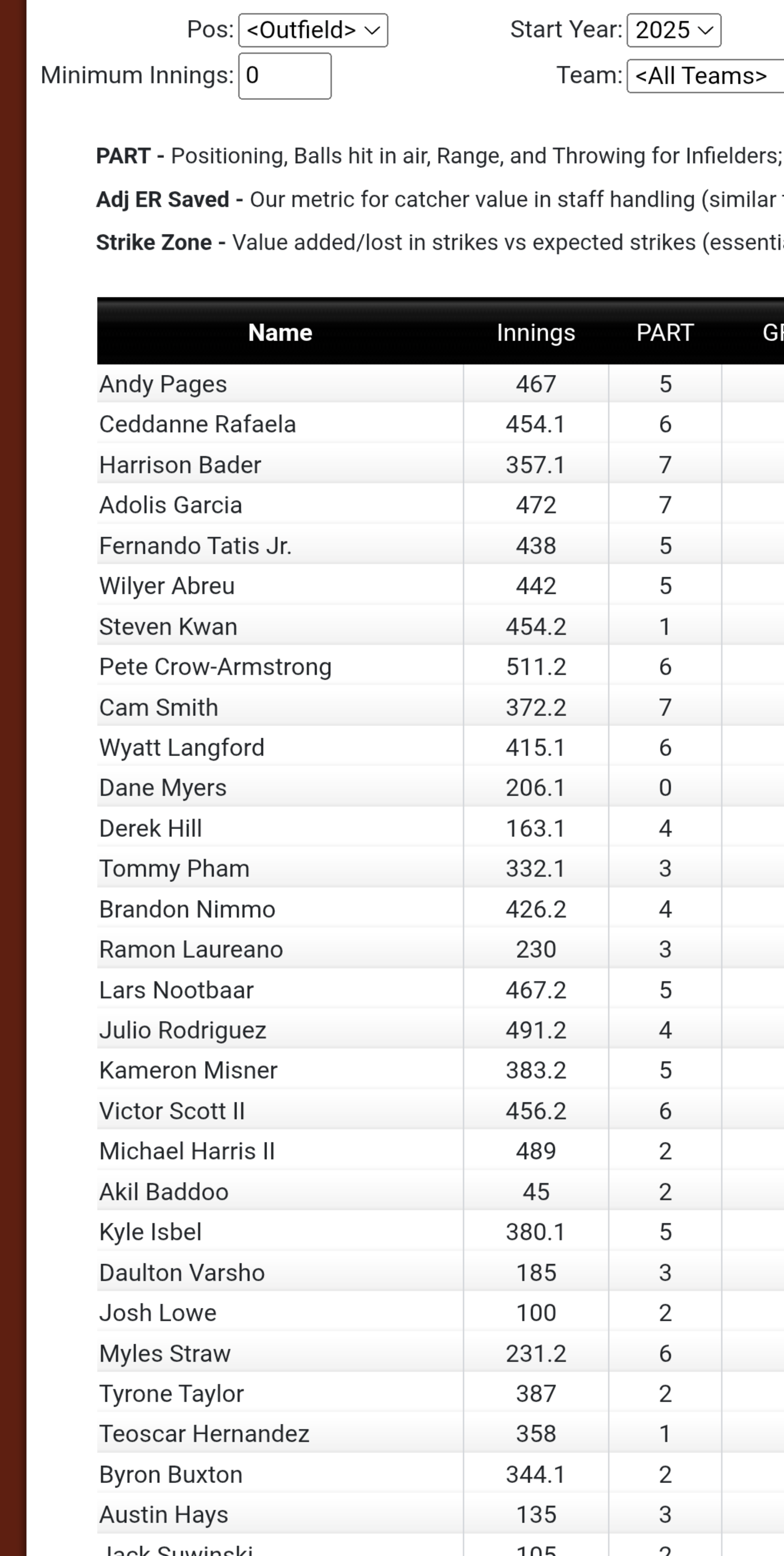Expand the Team dropdown showing All Teams
The height and width of the screenshot is (1556, 784).
click(x=705, y=76)
